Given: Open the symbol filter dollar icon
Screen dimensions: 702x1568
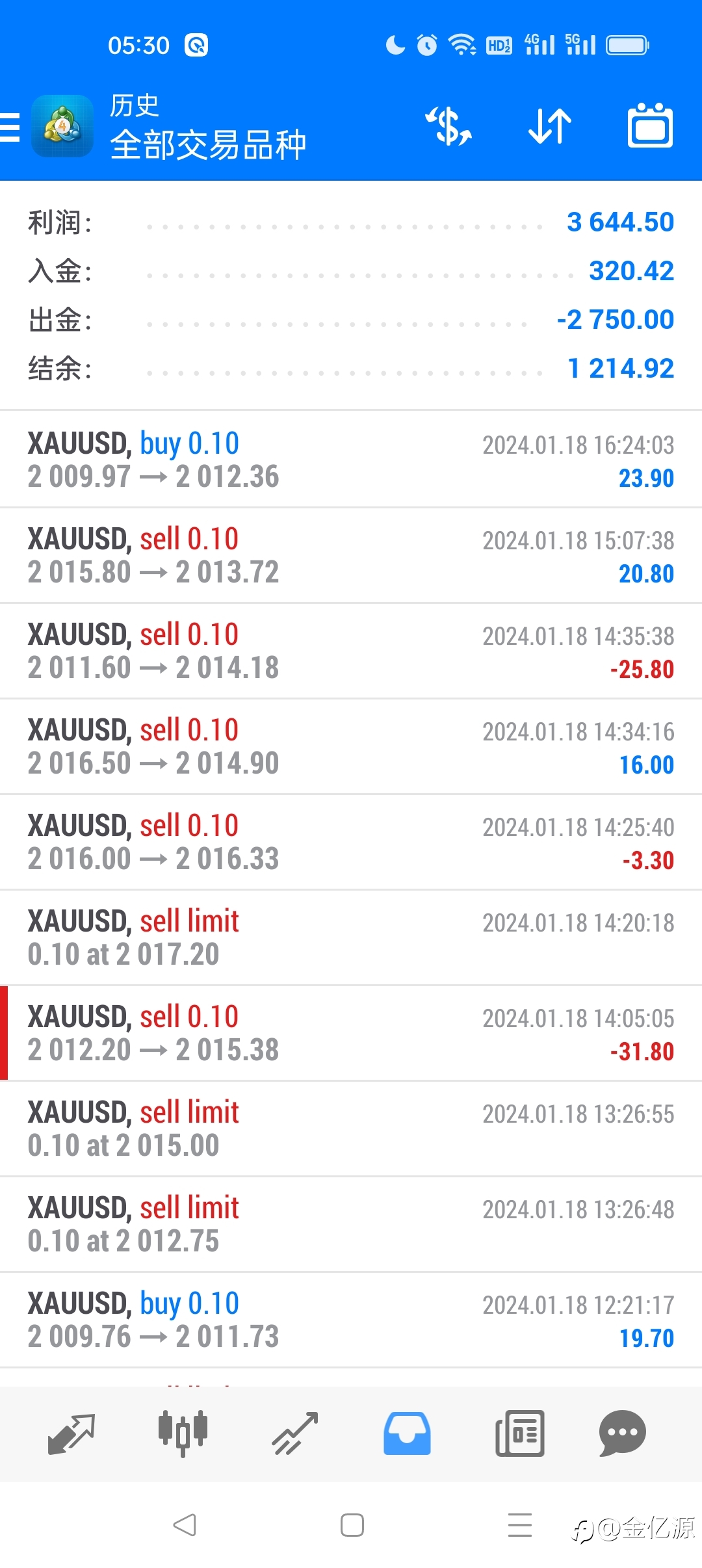Looking at the screenshot, I should click(x=448, y=126).
